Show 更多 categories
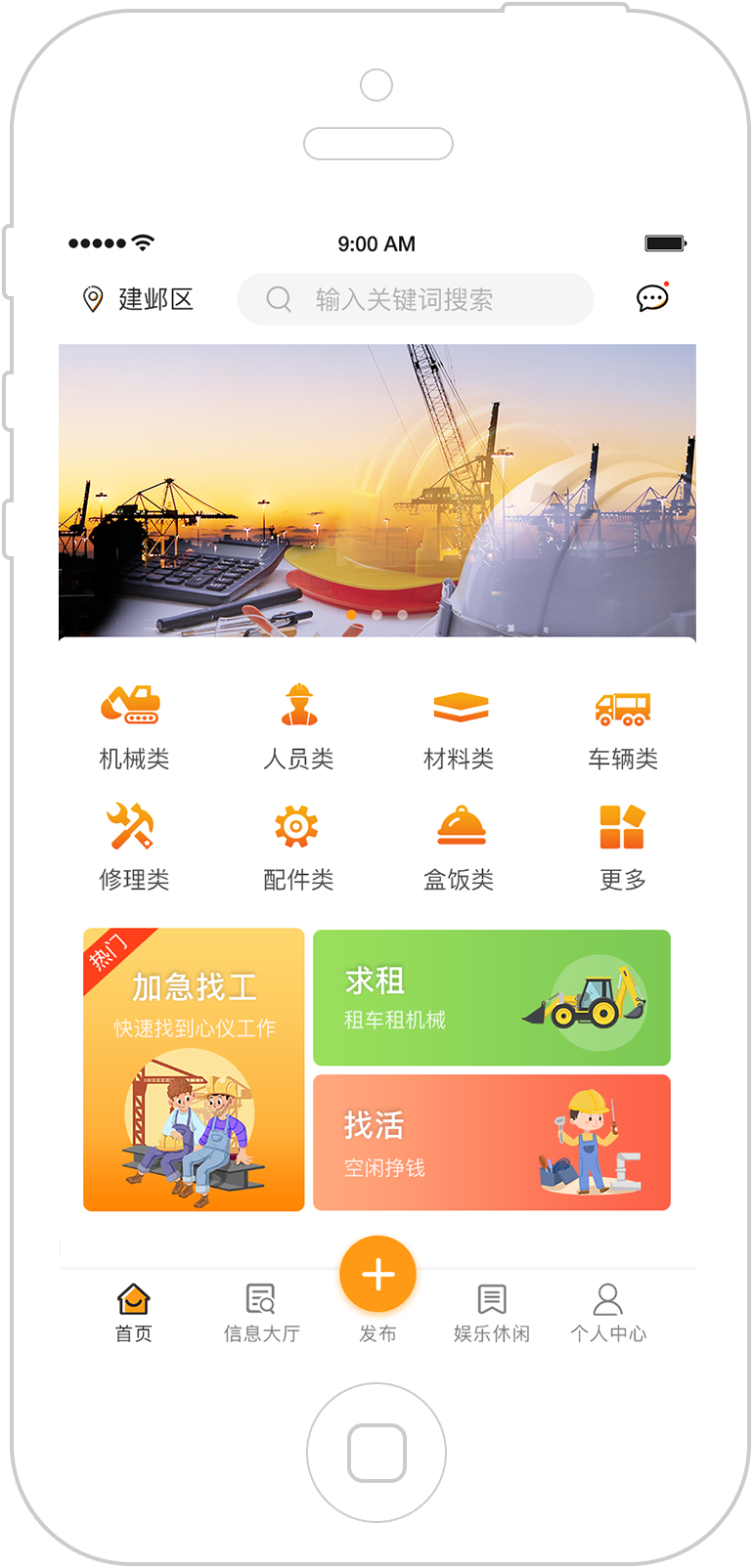The width and height of the screenshot is (753, 1568). 623,847
